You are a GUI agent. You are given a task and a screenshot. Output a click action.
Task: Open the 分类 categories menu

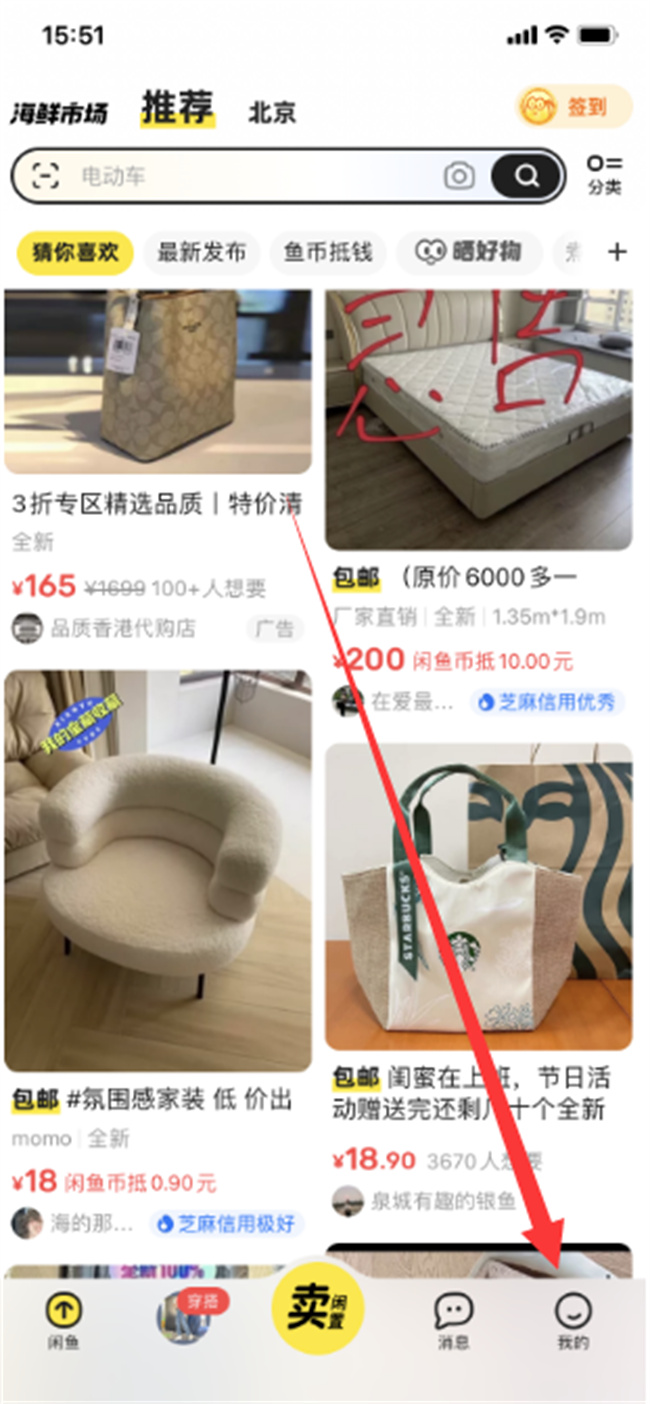604,175
